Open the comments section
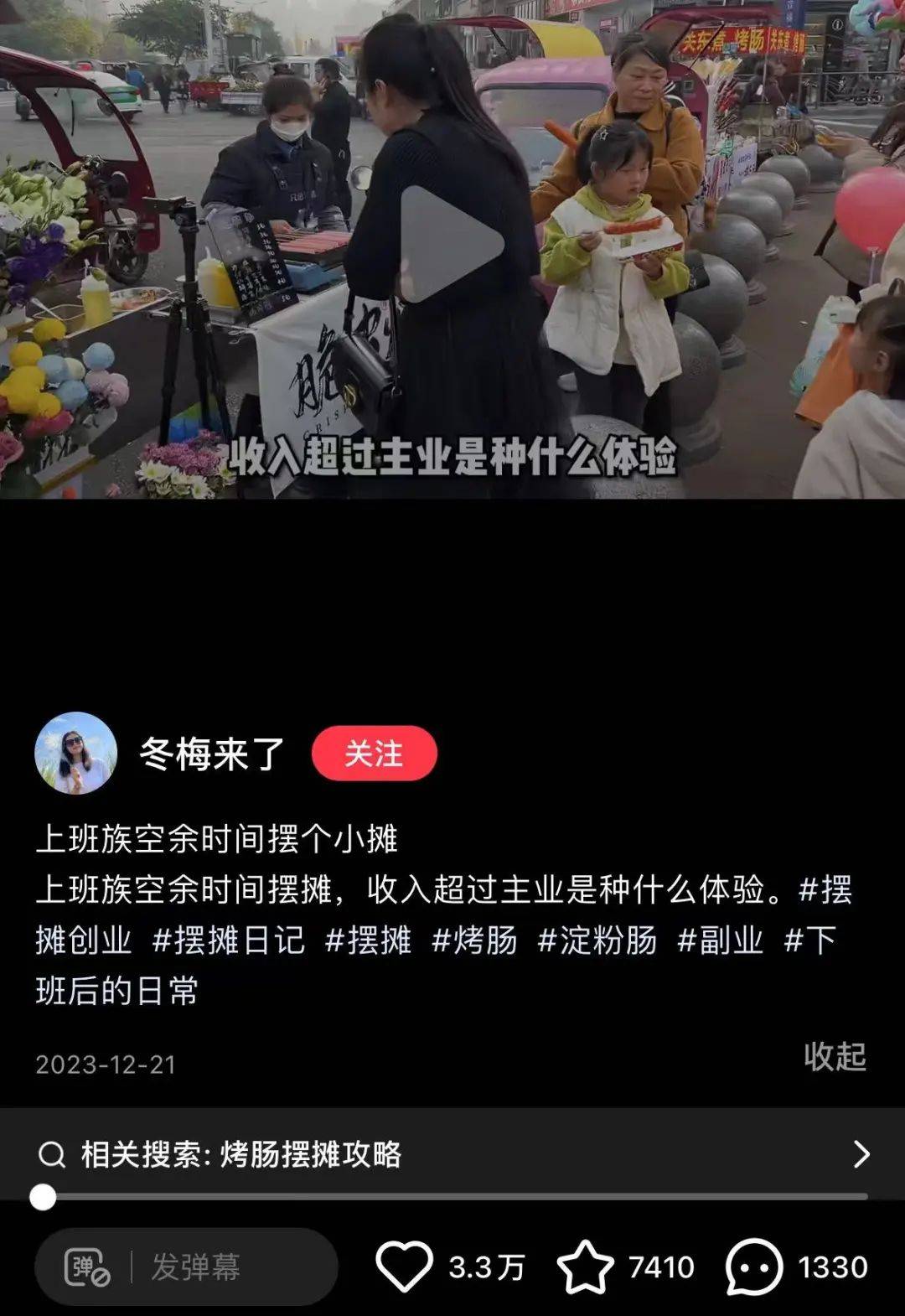The height and width of the screenshot is (1316, 905). [753, 1267]
